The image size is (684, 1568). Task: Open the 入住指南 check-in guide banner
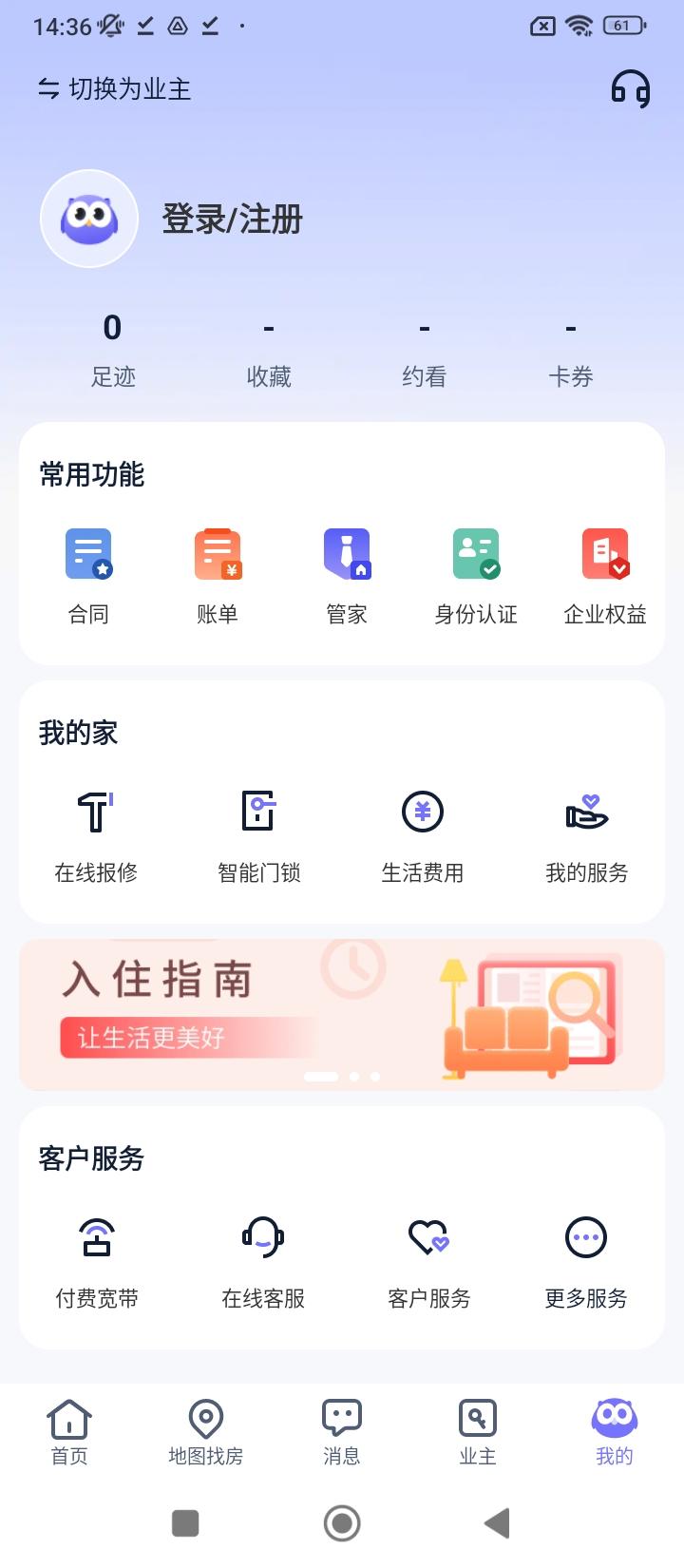coord(342,1013)
